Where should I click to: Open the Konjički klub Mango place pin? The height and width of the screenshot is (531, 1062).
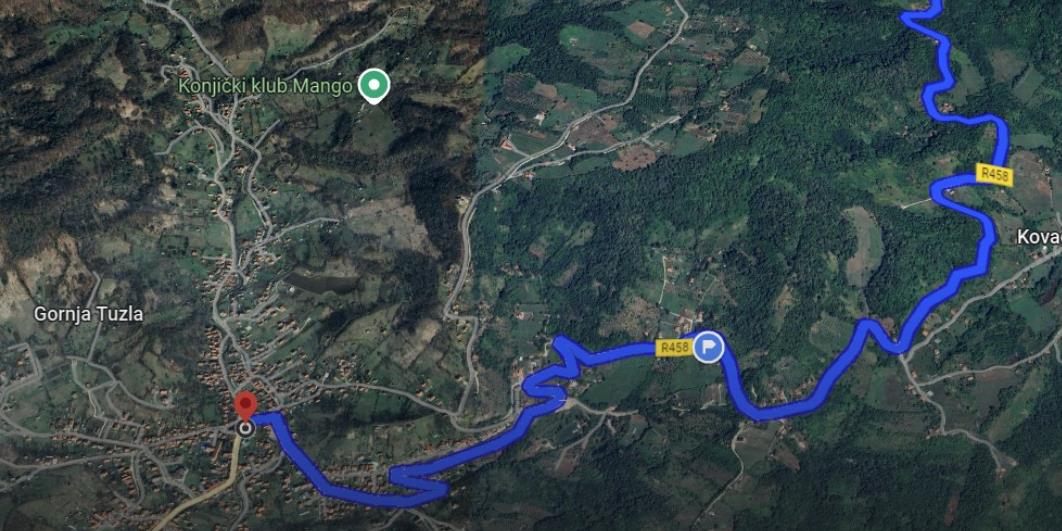(374, 85)
